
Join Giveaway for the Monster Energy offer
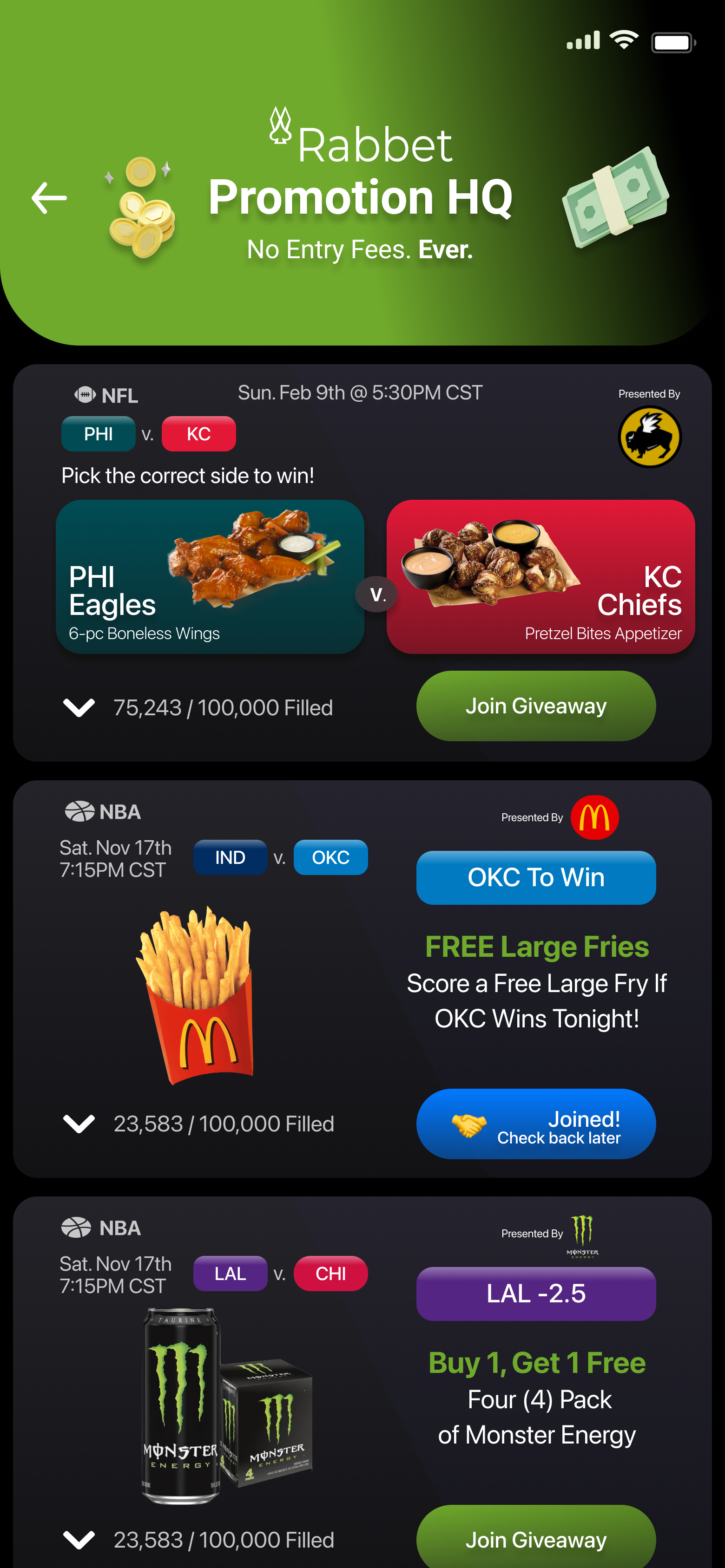point(535,1539)
